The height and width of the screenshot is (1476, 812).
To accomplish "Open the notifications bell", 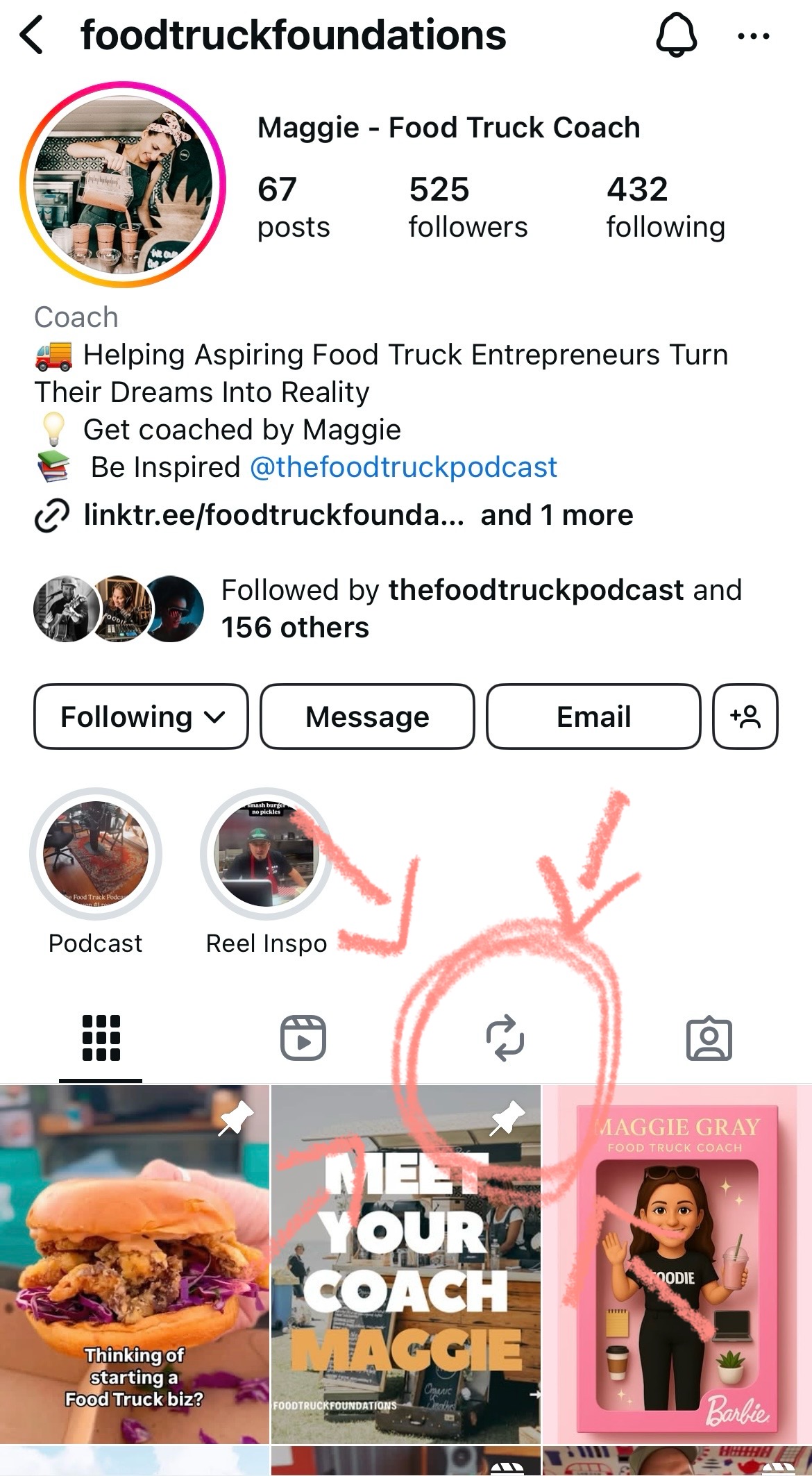I will click(x=676, y=36).
